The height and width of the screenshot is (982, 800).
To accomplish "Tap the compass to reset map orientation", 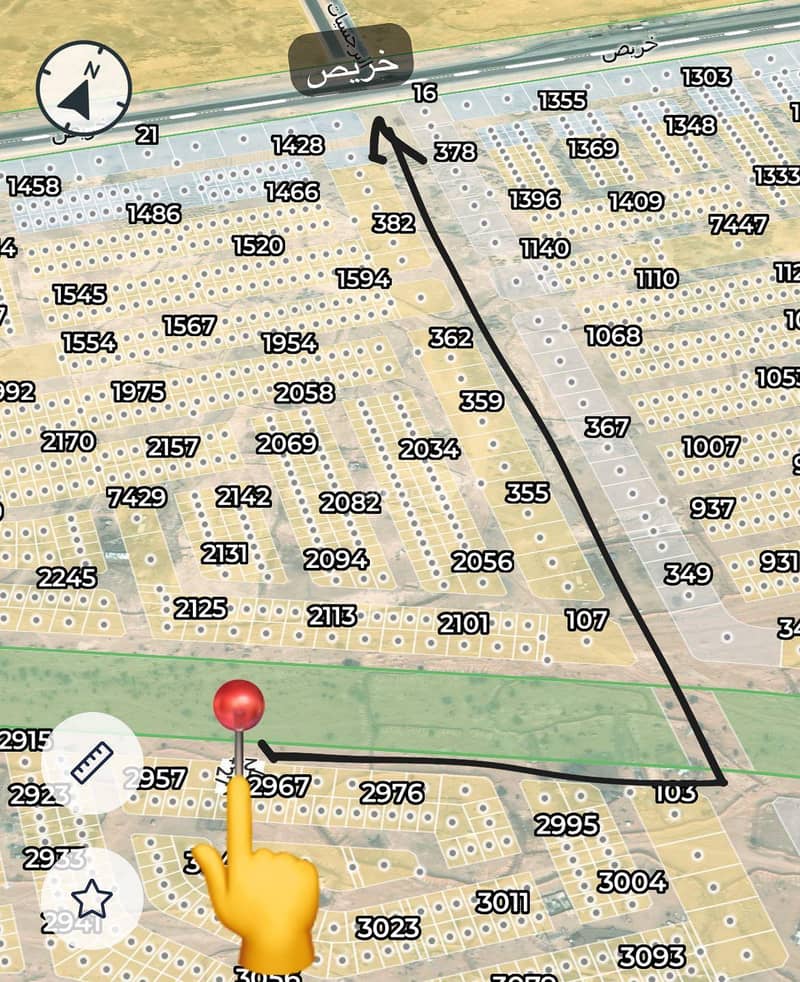I will (84, 87).
